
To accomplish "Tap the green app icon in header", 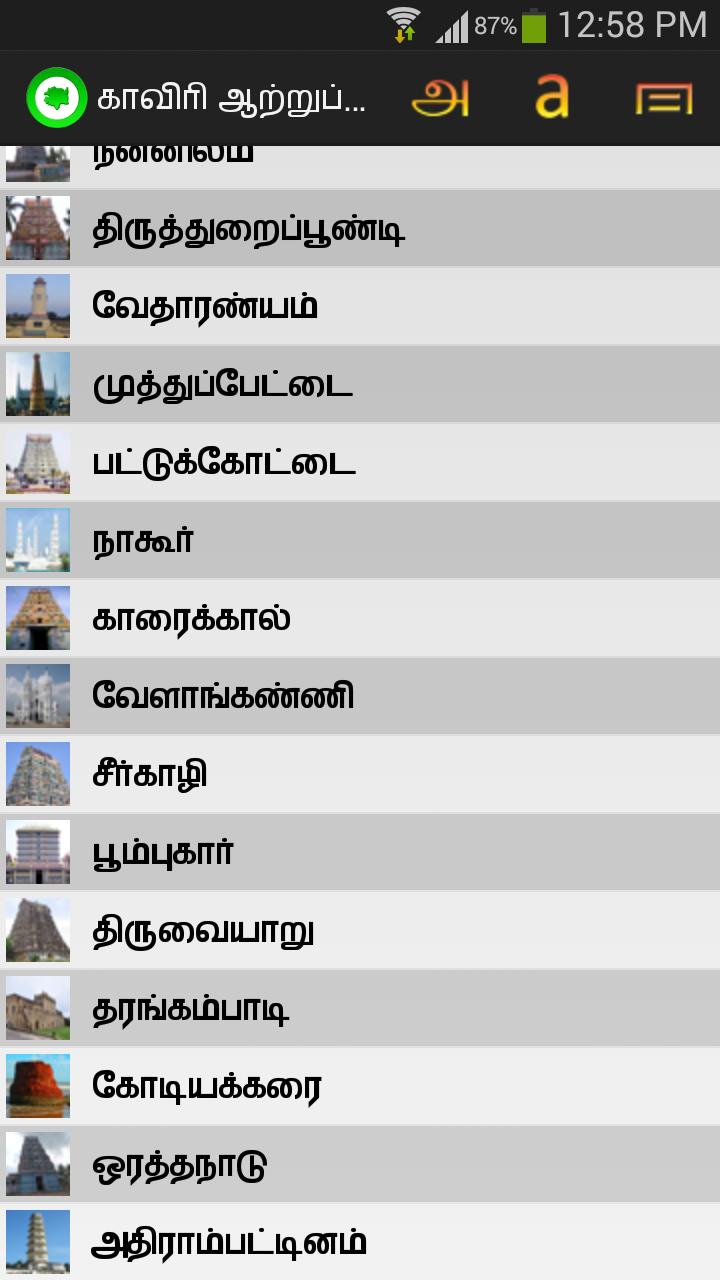I will pos(57,98).
